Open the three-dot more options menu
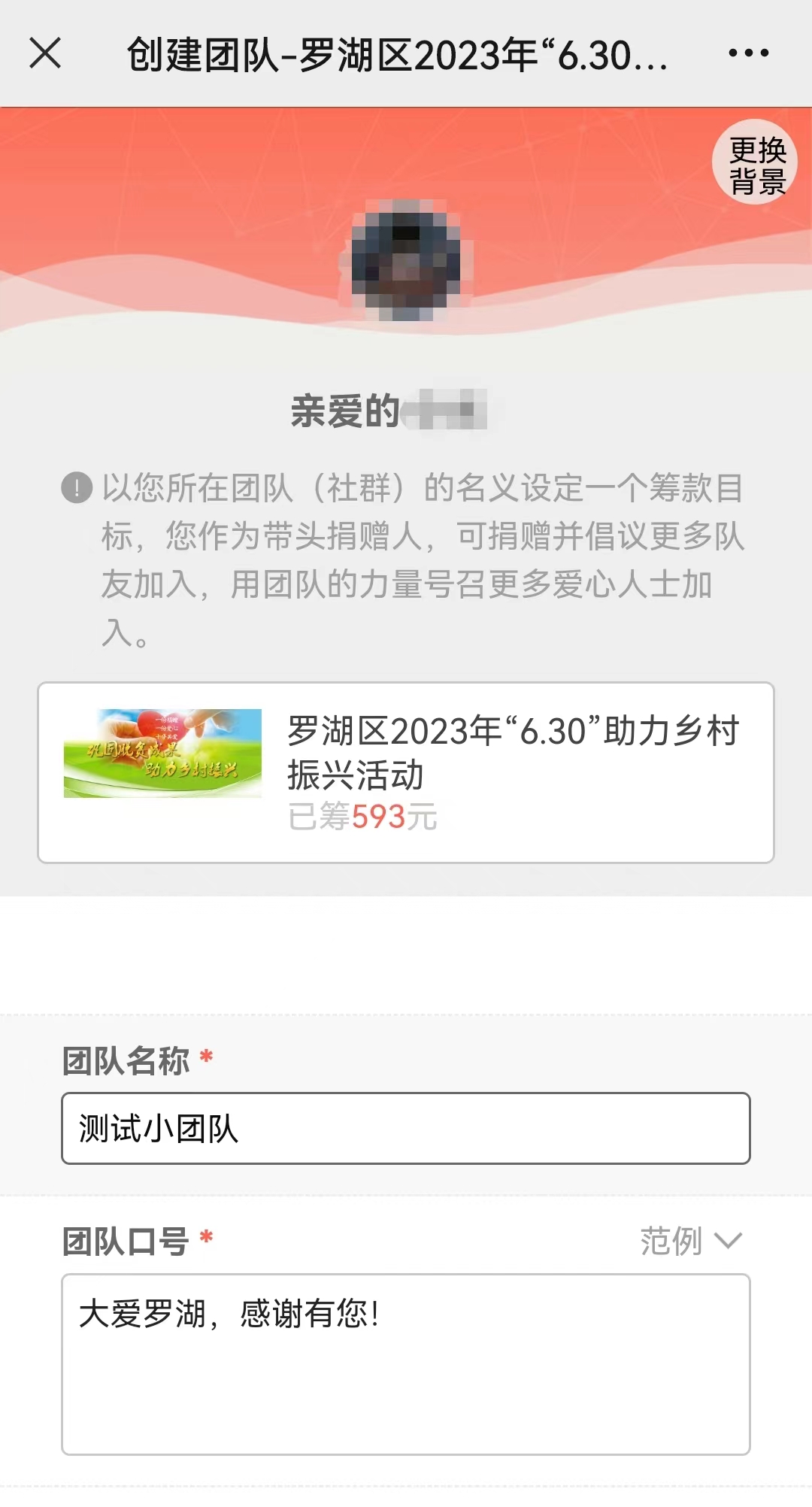Image resolution: width=812 pixels, height=1507 pixels. tap(748, 53)
